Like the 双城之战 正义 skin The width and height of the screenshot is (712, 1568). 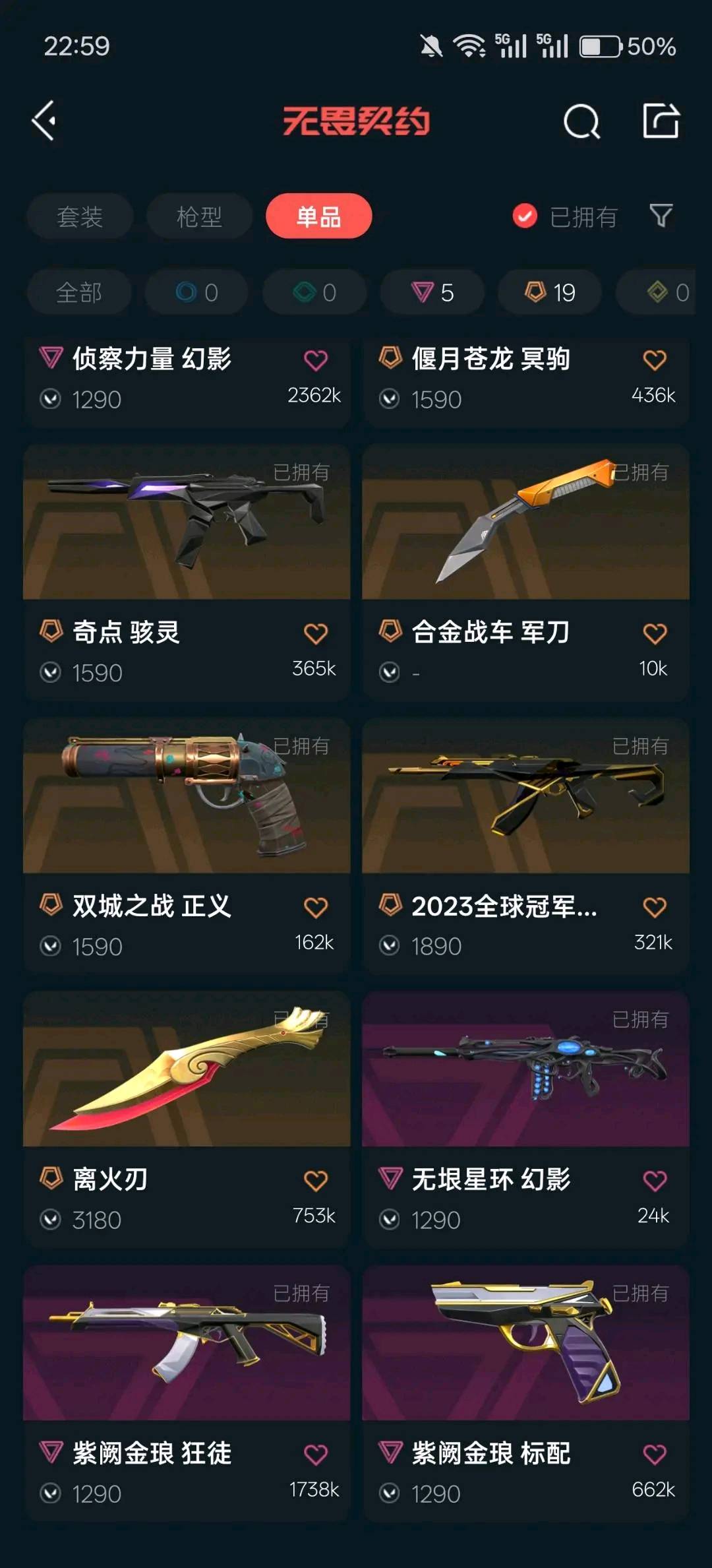click(x=316, y=908)
